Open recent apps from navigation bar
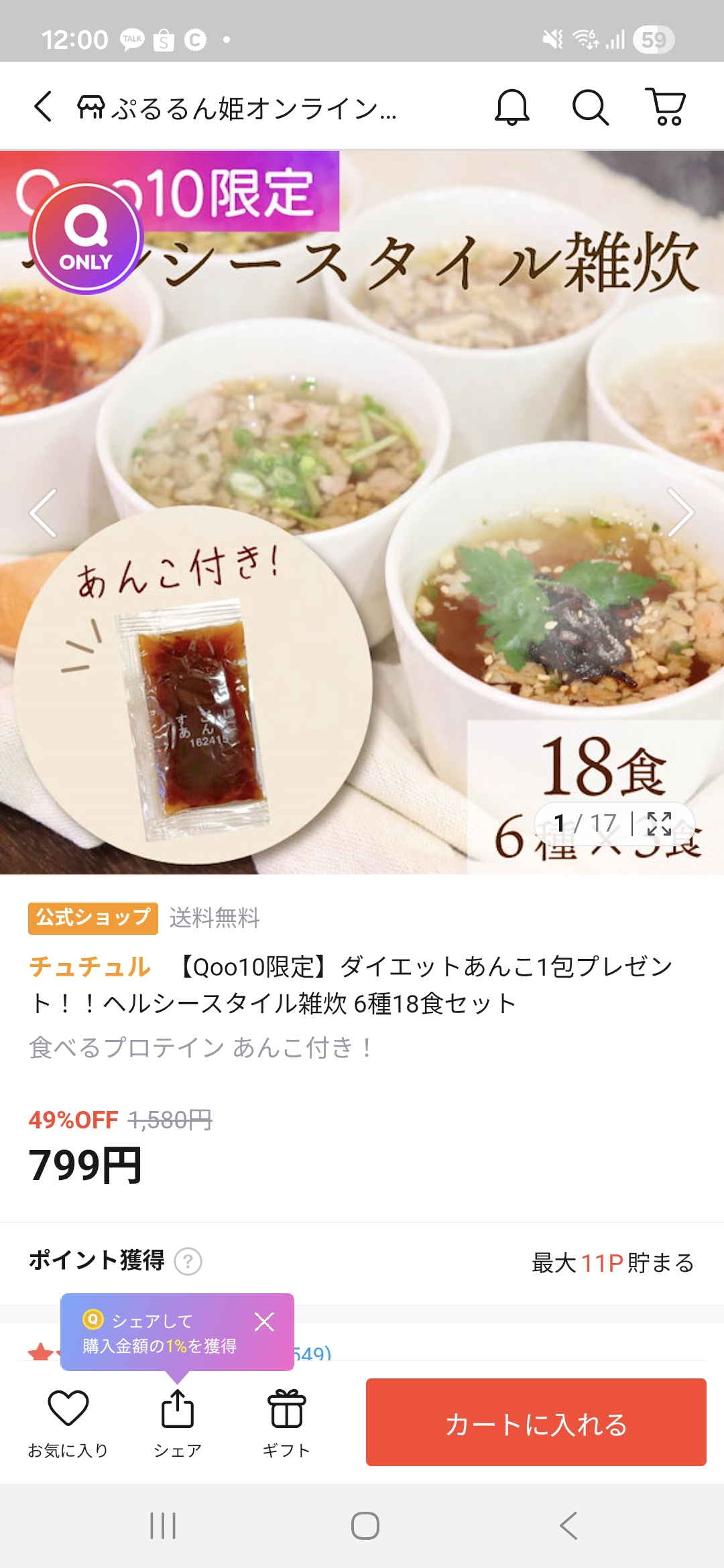The image size is (724, 1568). point(163,1526)
